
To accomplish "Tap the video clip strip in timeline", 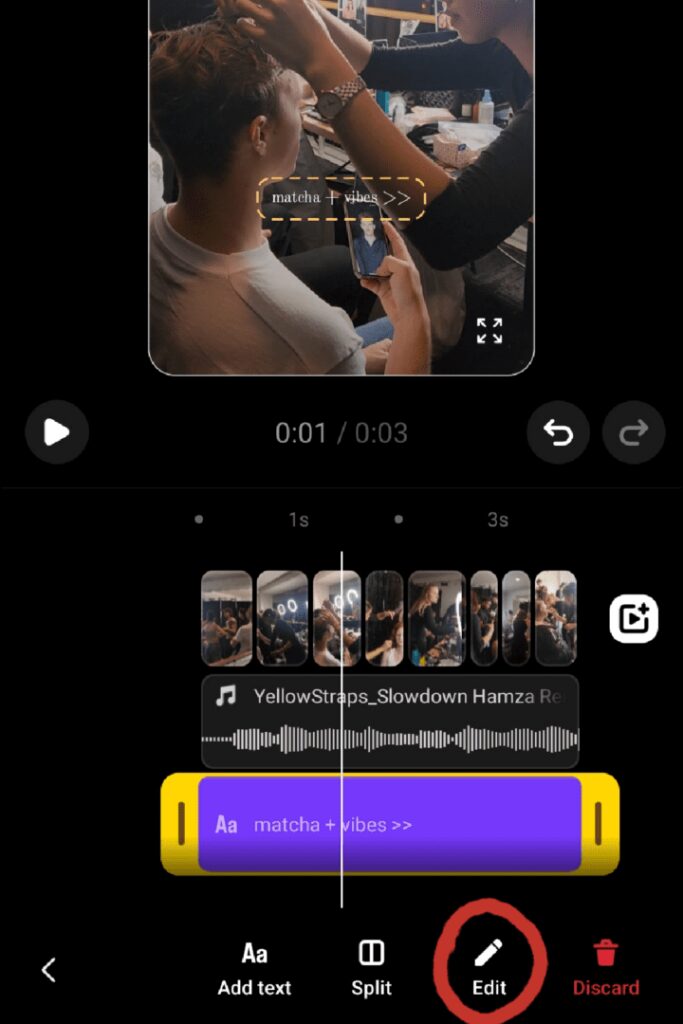I will (x=388, y=618).
